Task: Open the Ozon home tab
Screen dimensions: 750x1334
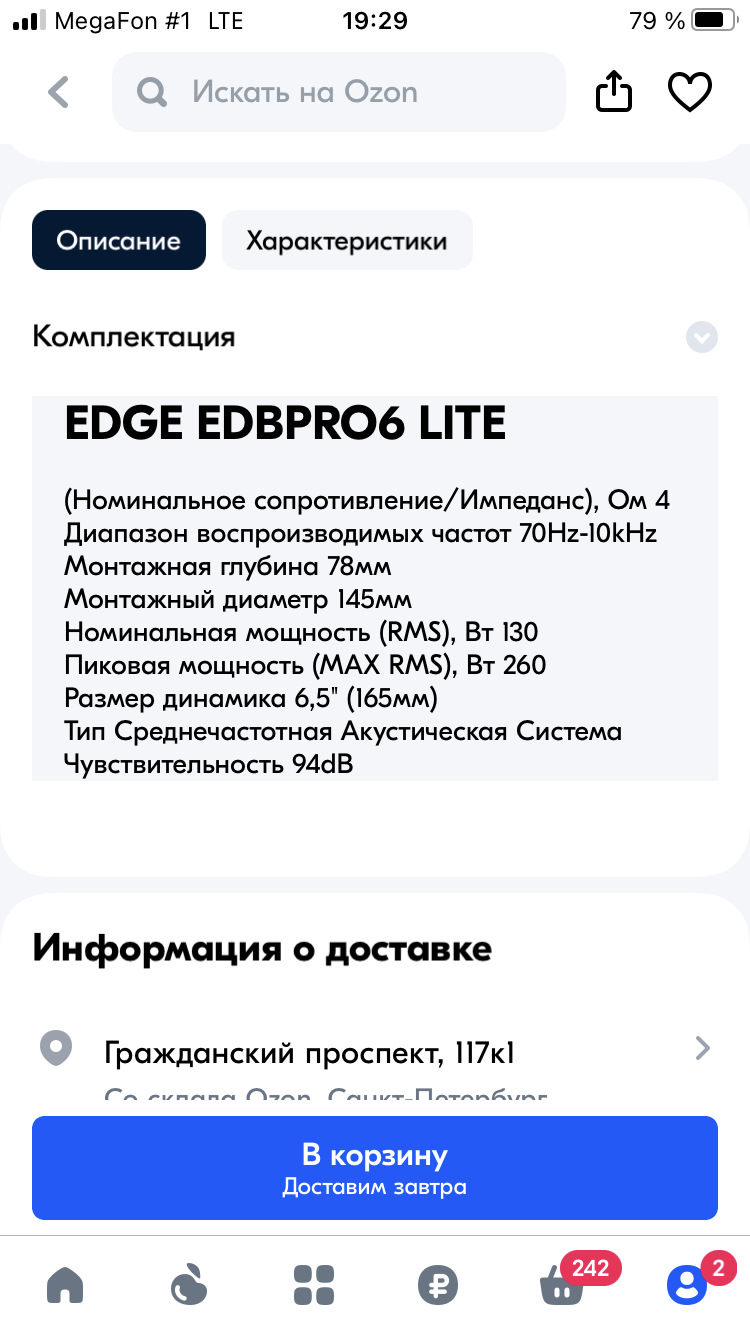Action: [66, 1284]
